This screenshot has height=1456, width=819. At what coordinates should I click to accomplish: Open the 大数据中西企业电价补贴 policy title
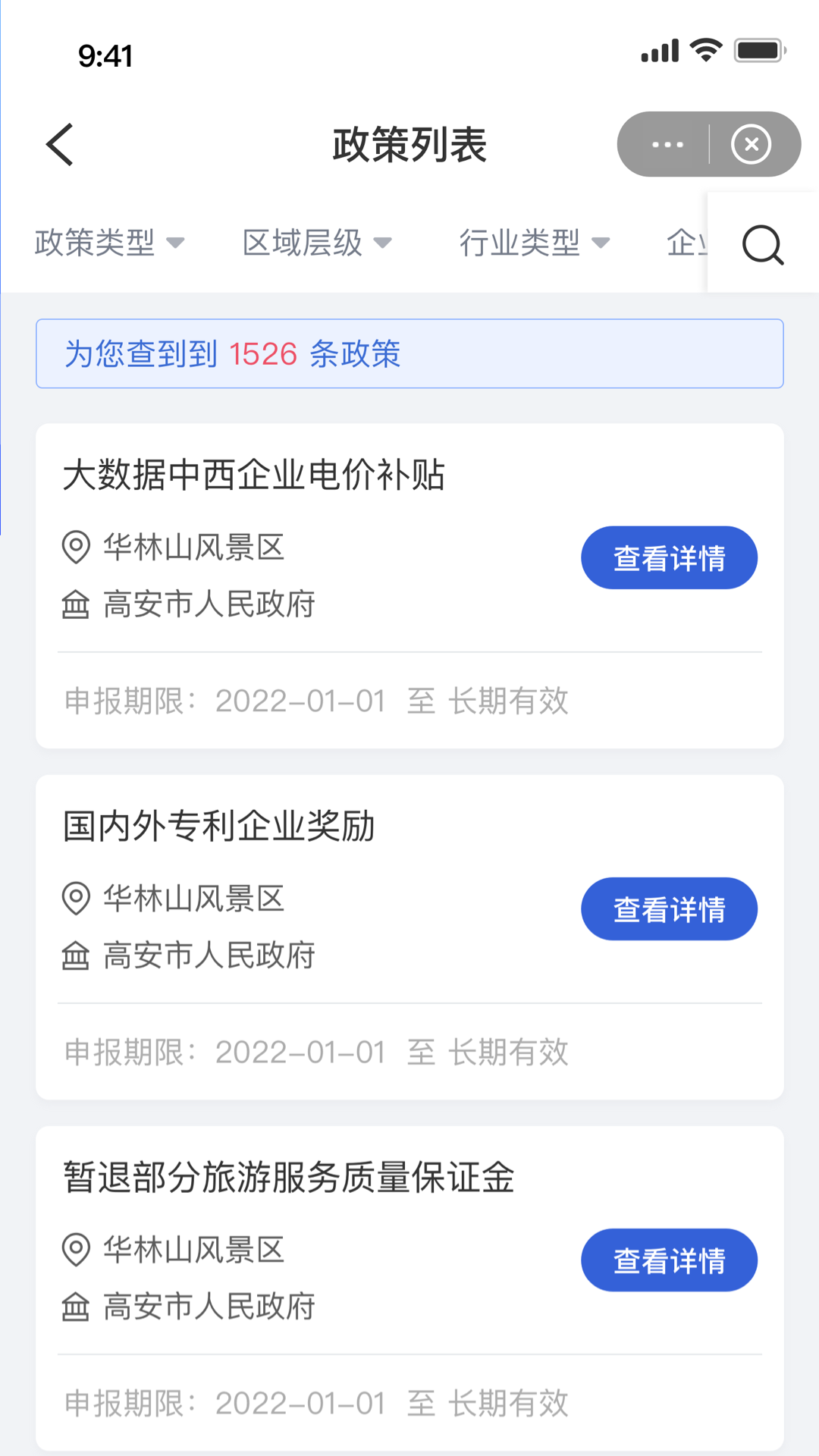click(254, 476)
